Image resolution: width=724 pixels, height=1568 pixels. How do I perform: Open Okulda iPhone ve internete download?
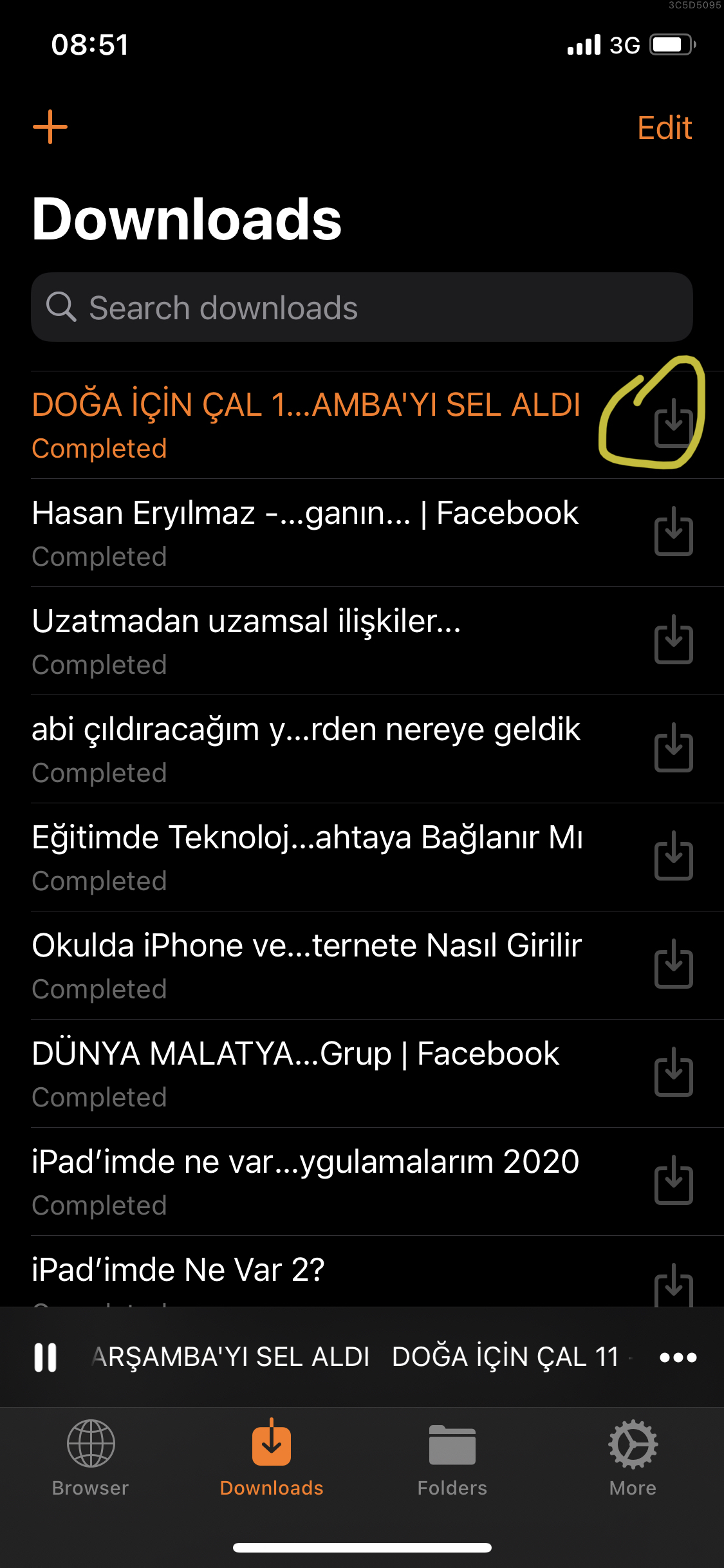pos(306,966)
